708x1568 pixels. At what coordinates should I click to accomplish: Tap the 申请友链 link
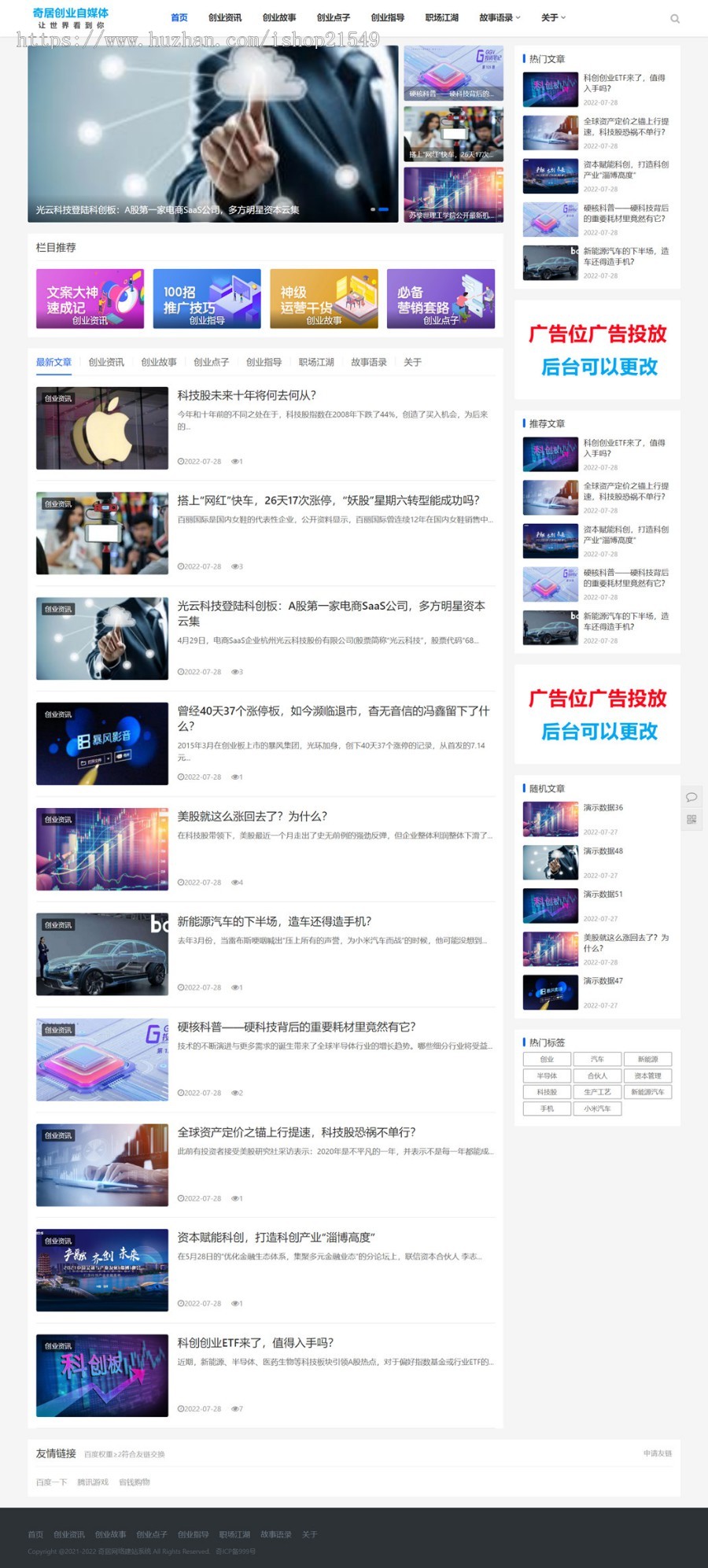click(x=657, y=1453)
